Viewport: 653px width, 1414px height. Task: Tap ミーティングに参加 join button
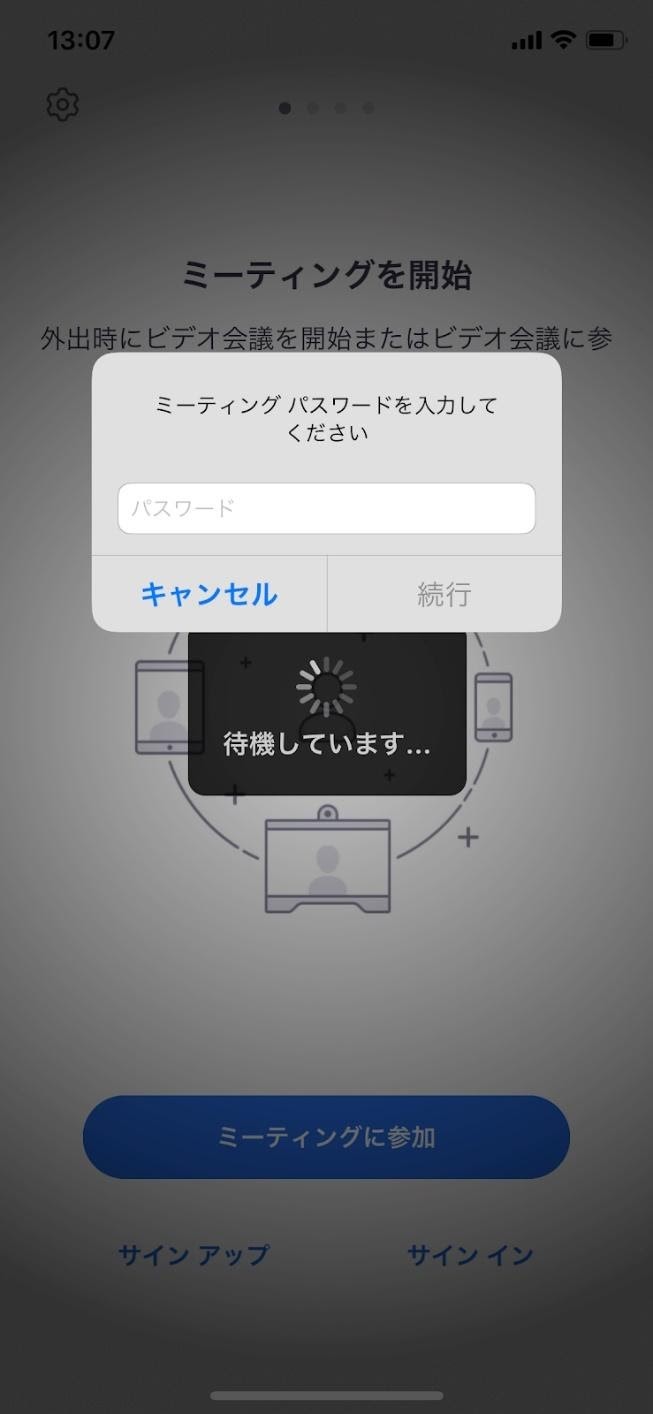pos(326,1137)
